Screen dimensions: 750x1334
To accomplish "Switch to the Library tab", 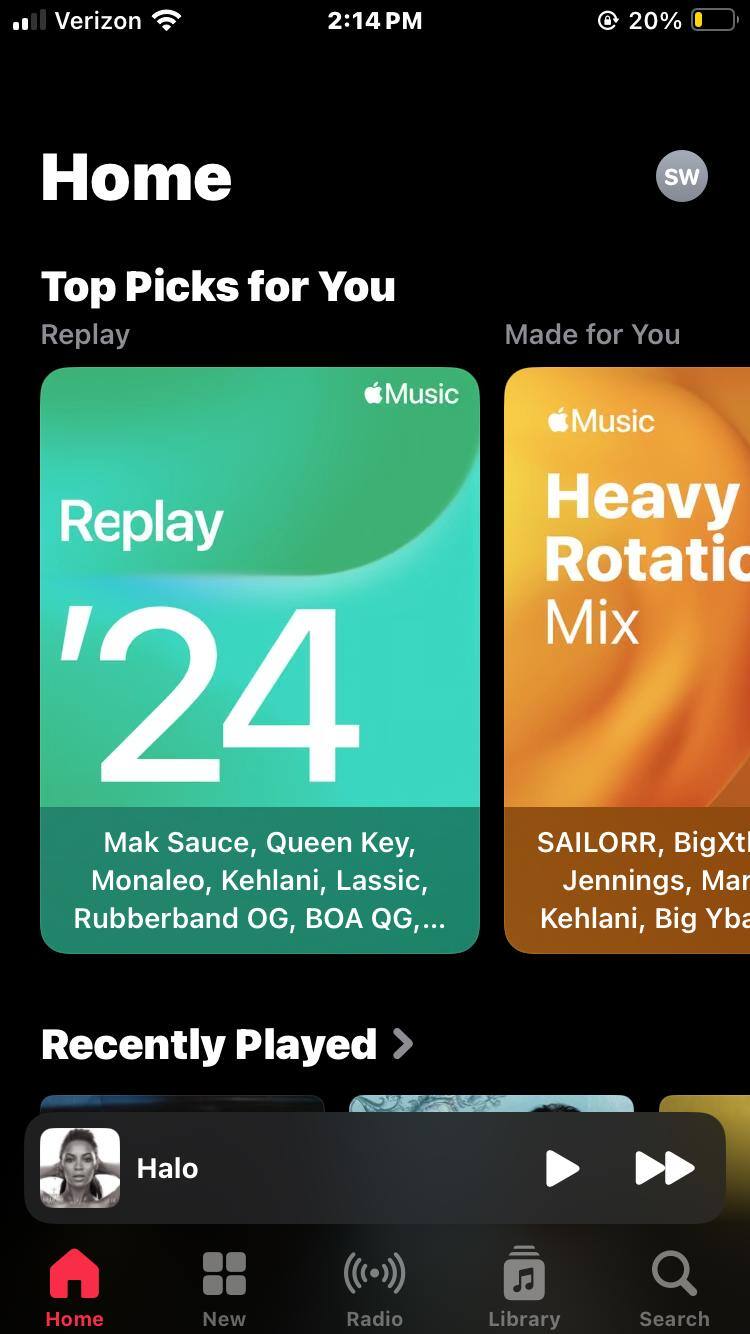I will point(524,1288).
